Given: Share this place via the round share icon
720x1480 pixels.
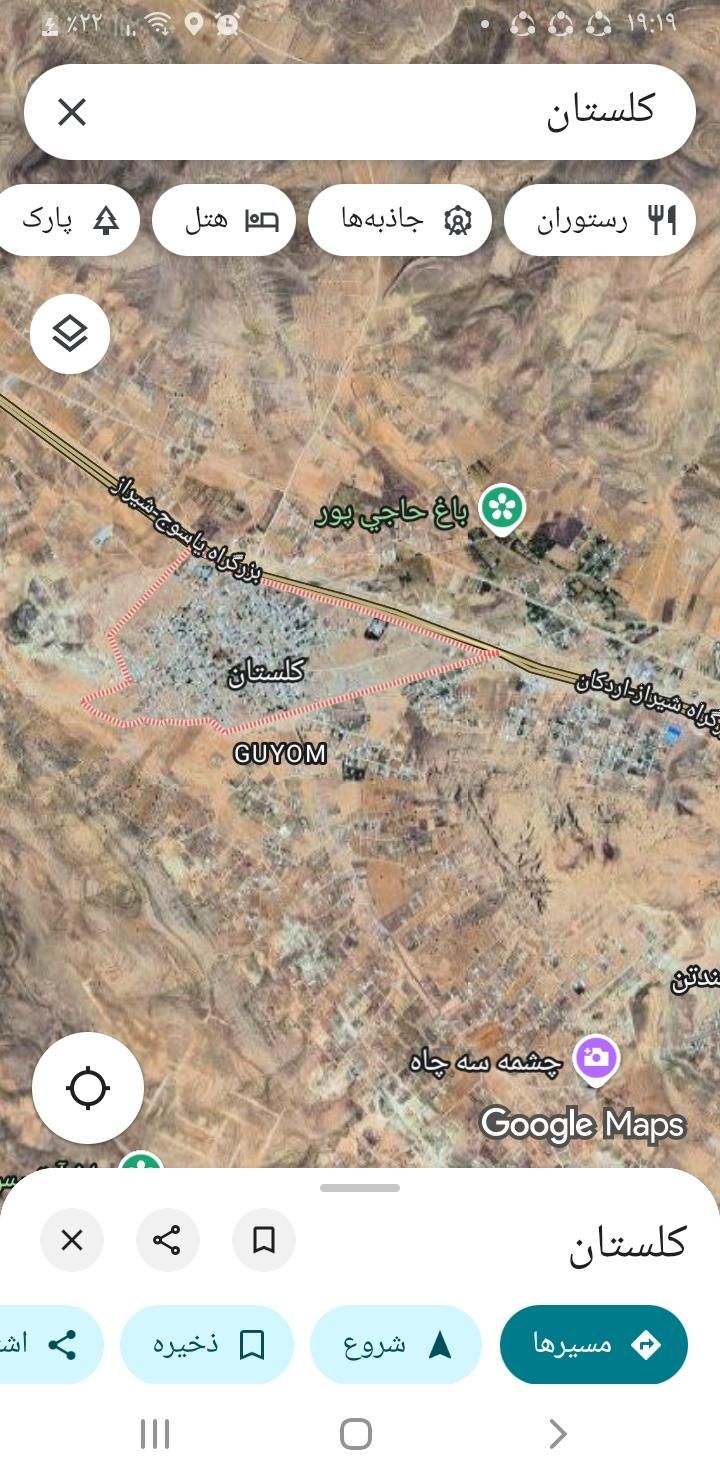Looking at the screenshot, I should (x=168, y=1240).
